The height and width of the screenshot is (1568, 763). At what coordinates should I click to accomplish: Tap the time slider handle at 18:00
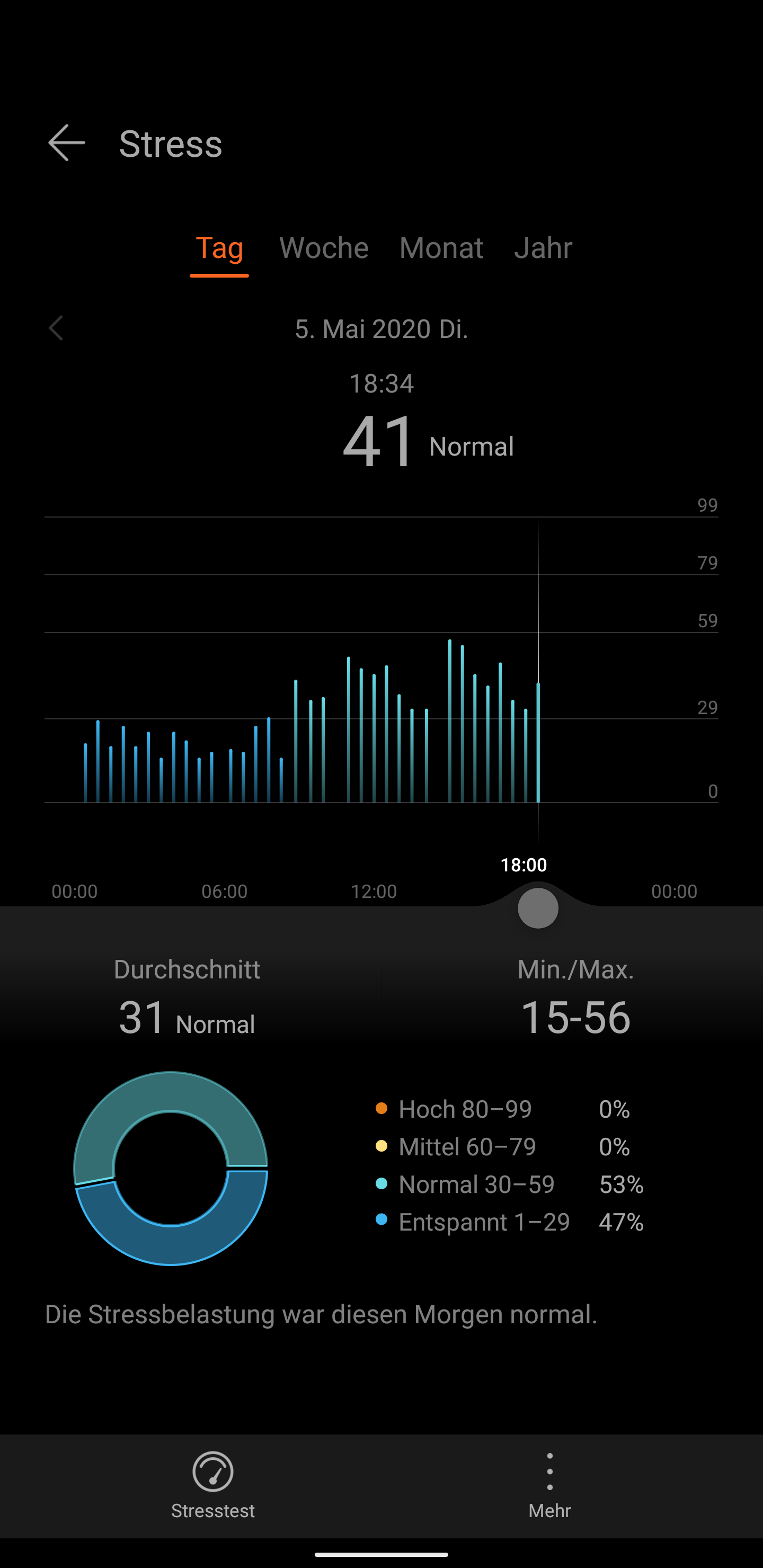click(x=538, y=908)
